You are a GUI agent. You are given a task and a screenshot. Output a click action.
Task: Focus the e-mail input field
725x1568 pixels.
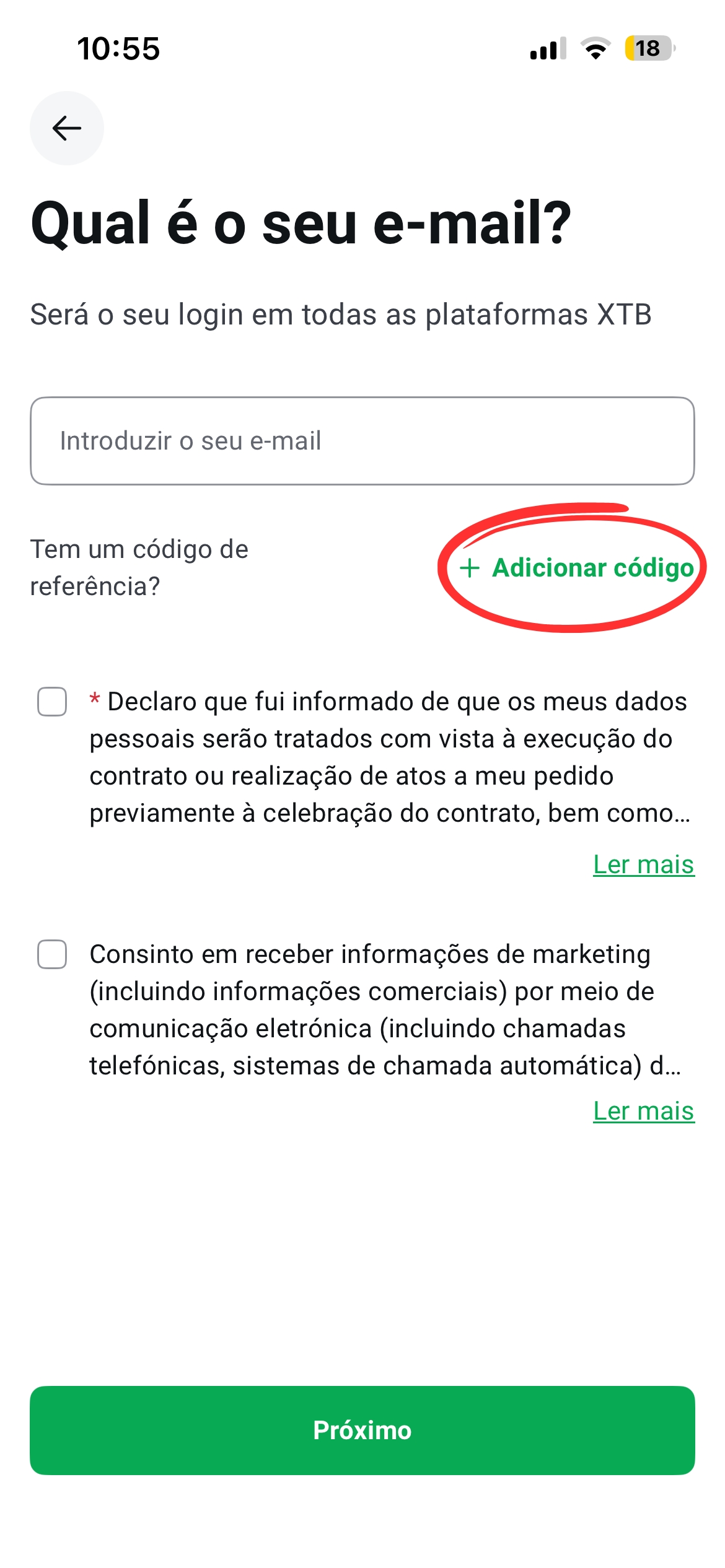tap(362, 441)
